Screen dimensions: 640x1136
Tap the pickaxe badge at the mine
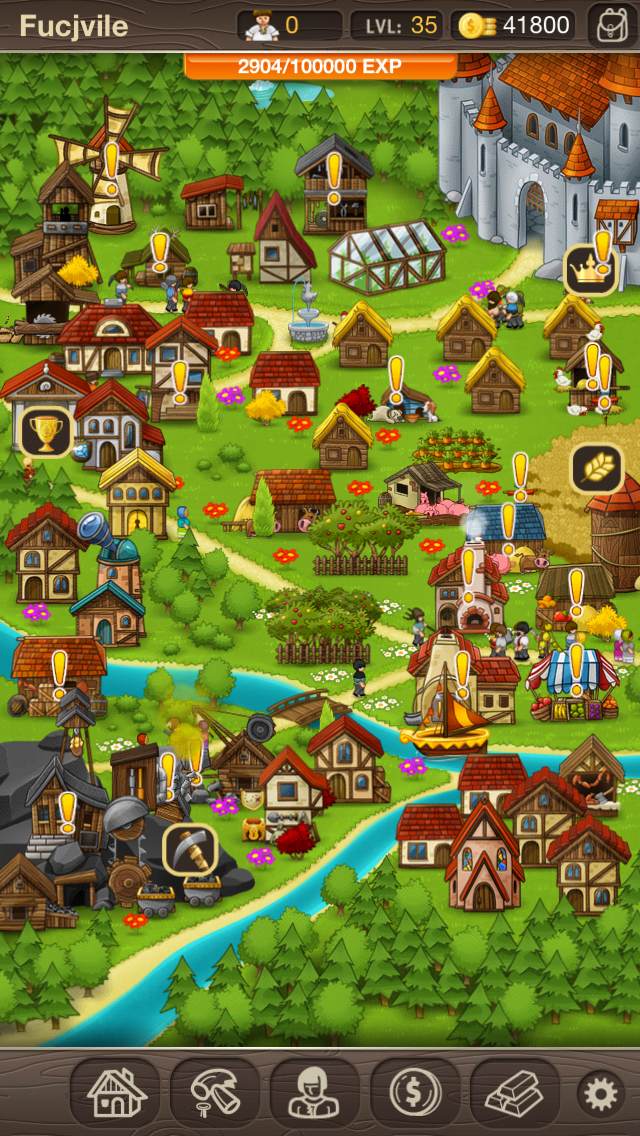point(189,848)
